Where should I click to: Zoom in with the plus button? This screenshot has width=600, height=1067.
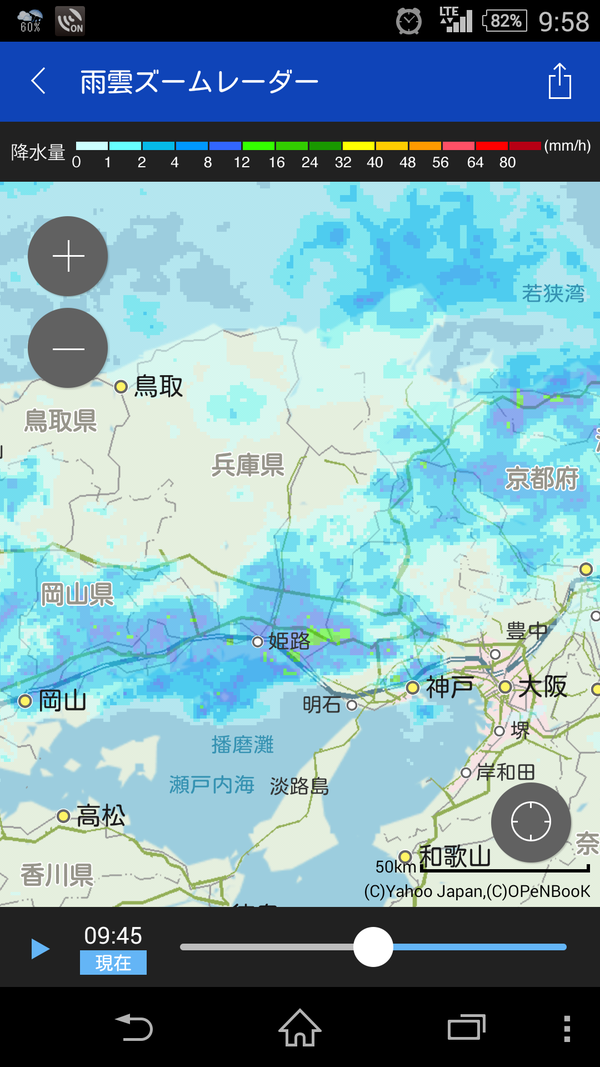(x=68, y=257)
